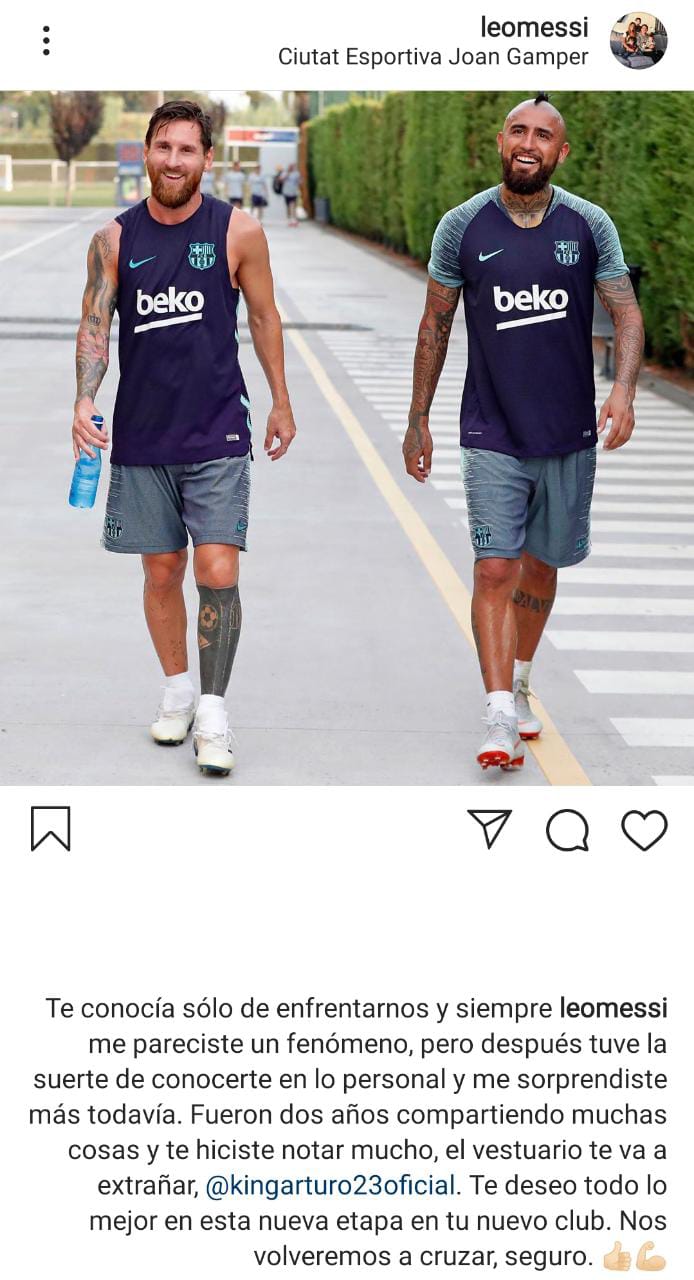Share the post via the paper plane icon
The width and height of the screenshot is (694, 1280).
coord(490,829)
